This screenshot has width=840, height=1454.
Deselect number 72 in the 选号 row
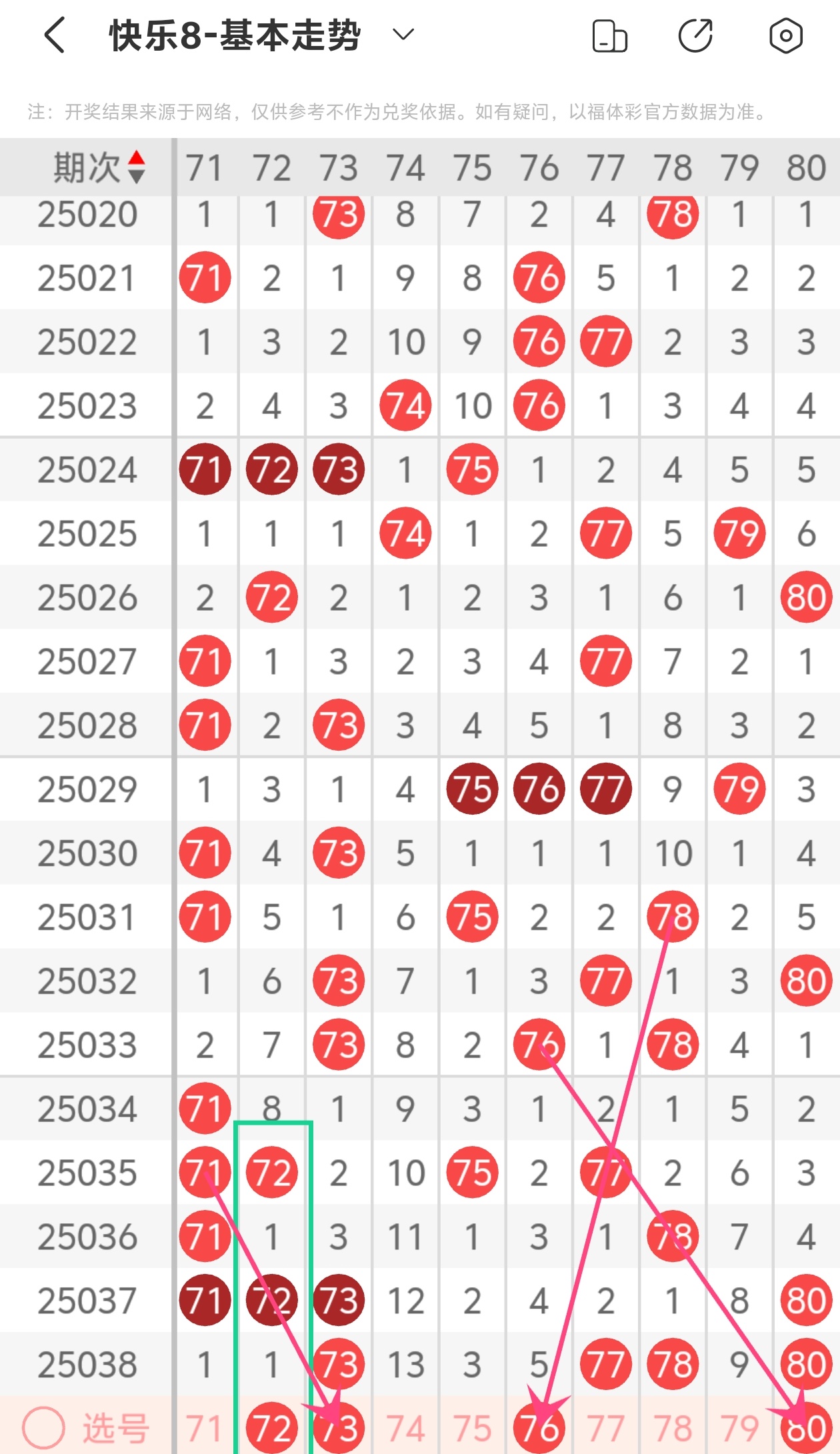click(272, 1428)
